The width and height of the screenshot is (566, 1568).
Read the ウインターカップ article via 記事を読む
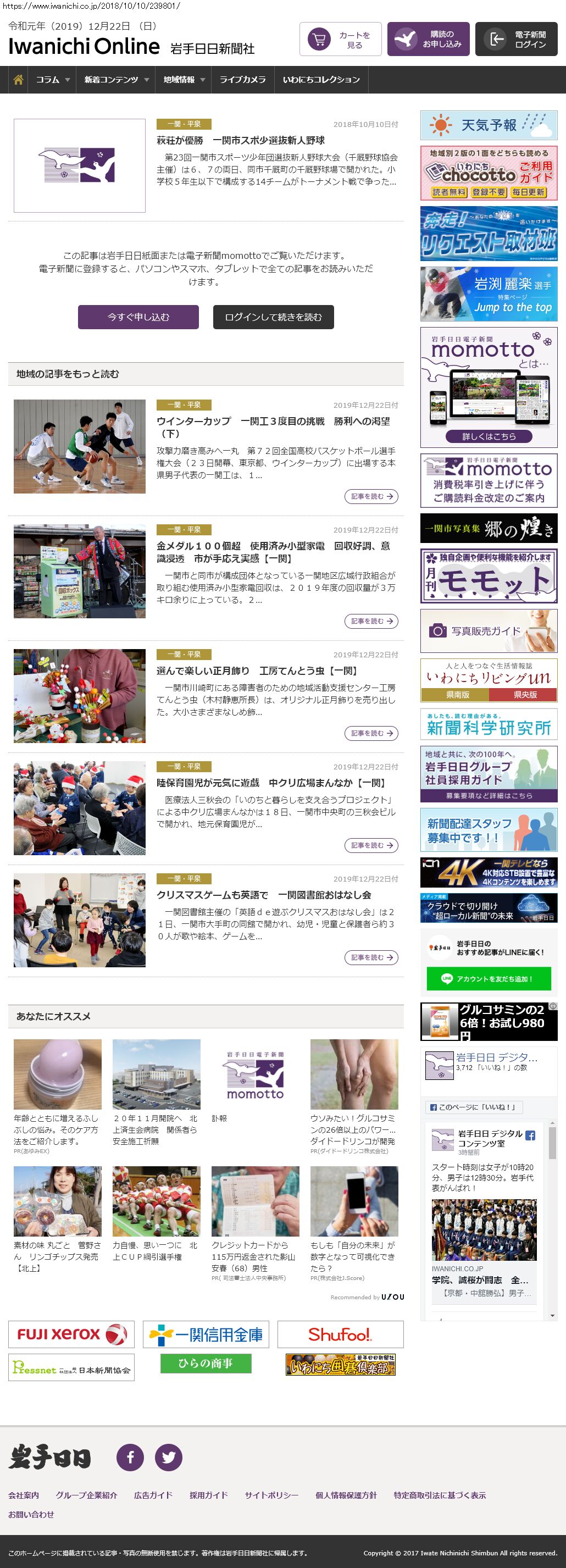click(x=370, y=497)
